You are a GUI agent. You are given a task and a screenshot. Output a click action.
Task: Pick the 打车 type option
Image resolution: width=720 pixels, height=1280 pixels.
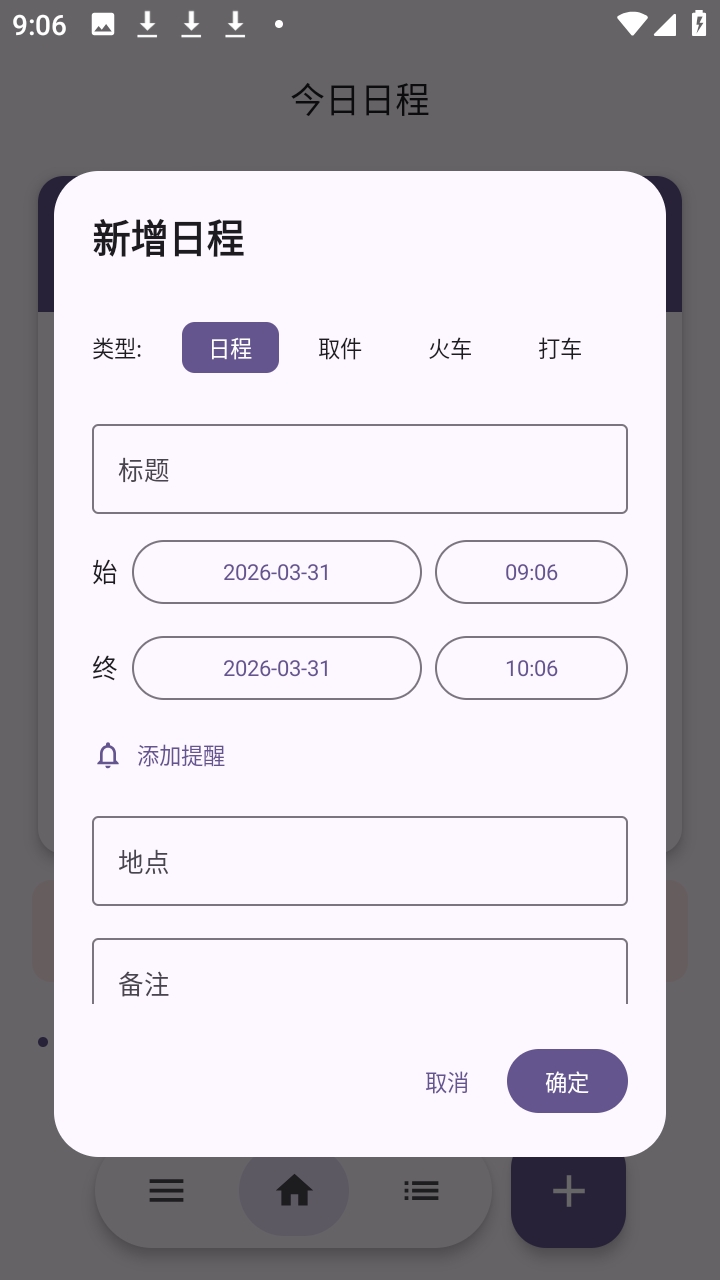(560, 348)
